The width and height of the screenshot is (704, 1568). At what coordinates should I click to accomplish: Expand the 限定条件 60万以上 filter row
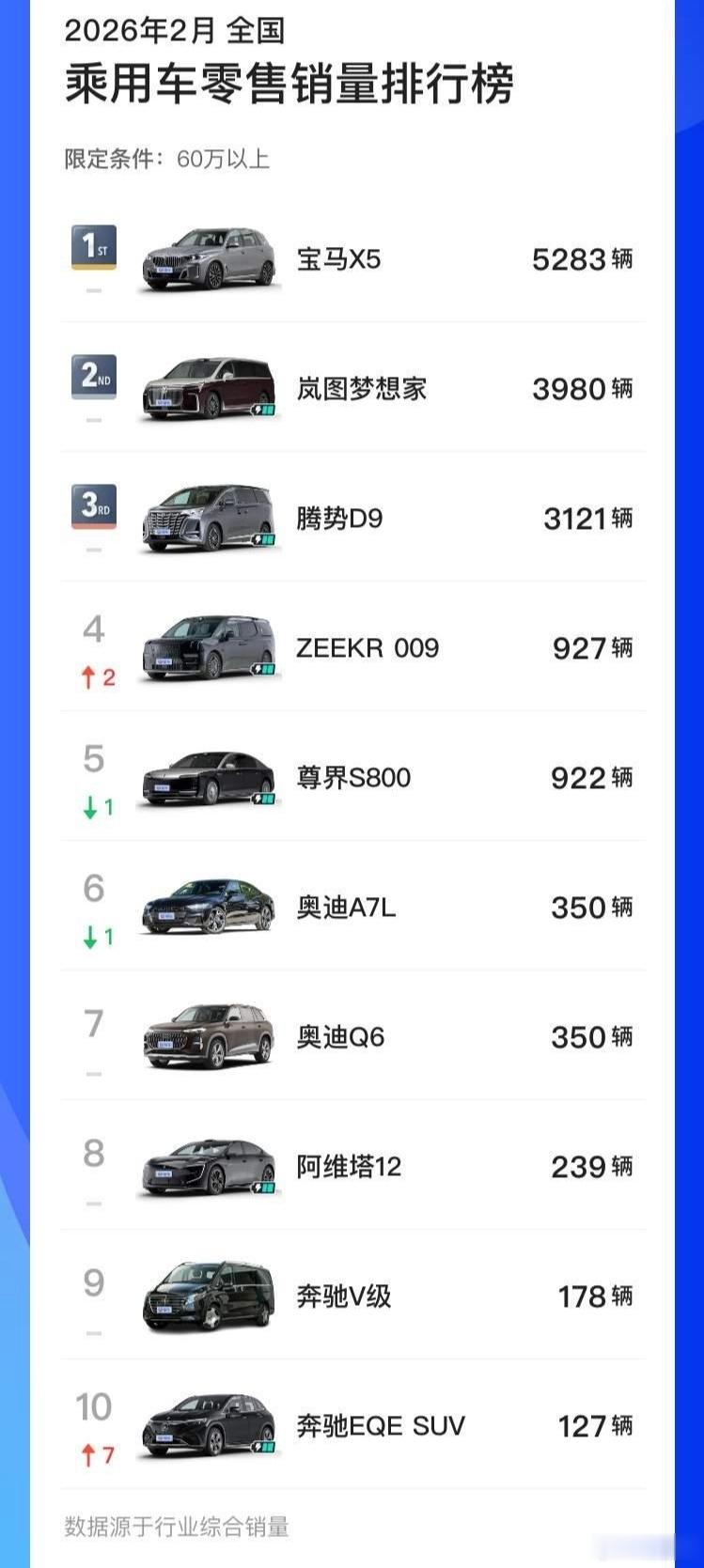[166, 159]
